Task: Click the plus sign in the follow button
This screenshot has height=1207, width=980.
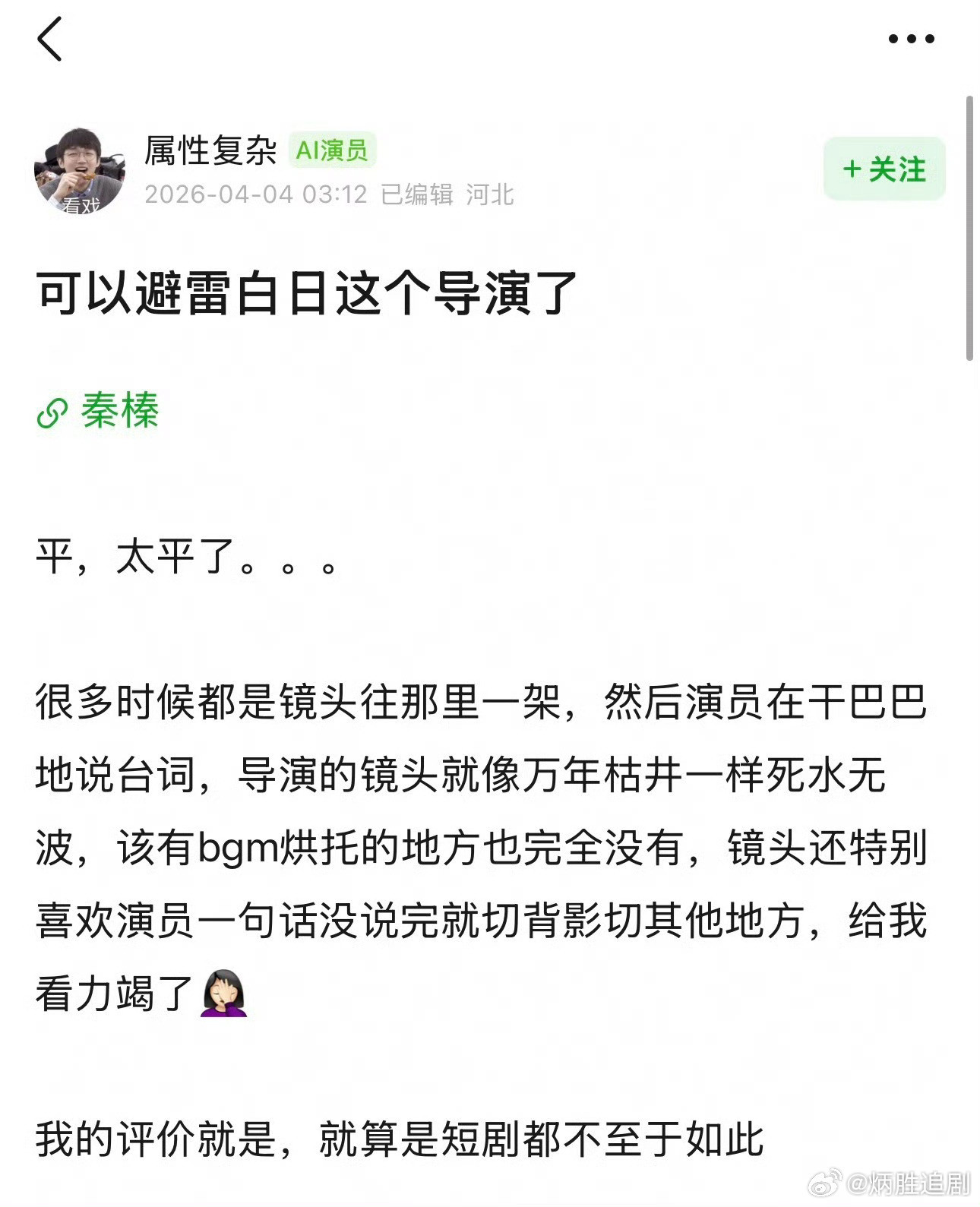Action: click(852, 169)
